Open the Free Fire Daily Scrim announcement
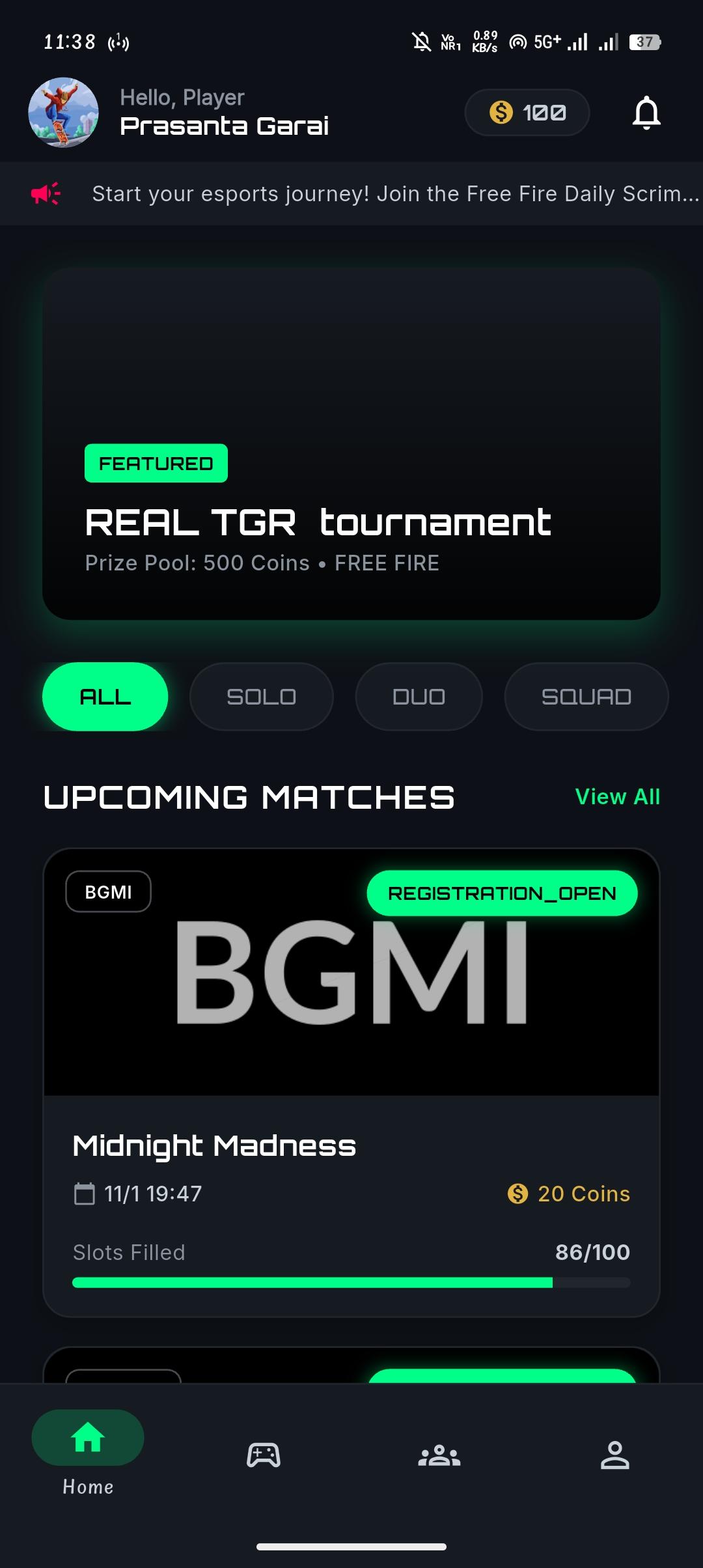The height and width of the screenshot is (1568, 703). [394, 194]
